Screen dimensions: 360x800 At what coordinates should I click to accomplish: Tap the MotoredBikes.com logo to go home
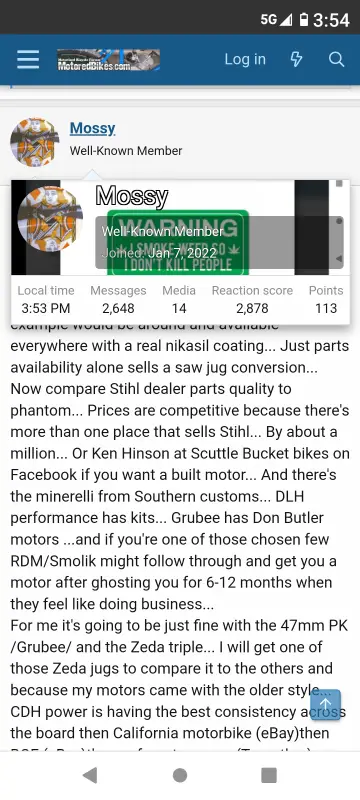pos(108,60)
